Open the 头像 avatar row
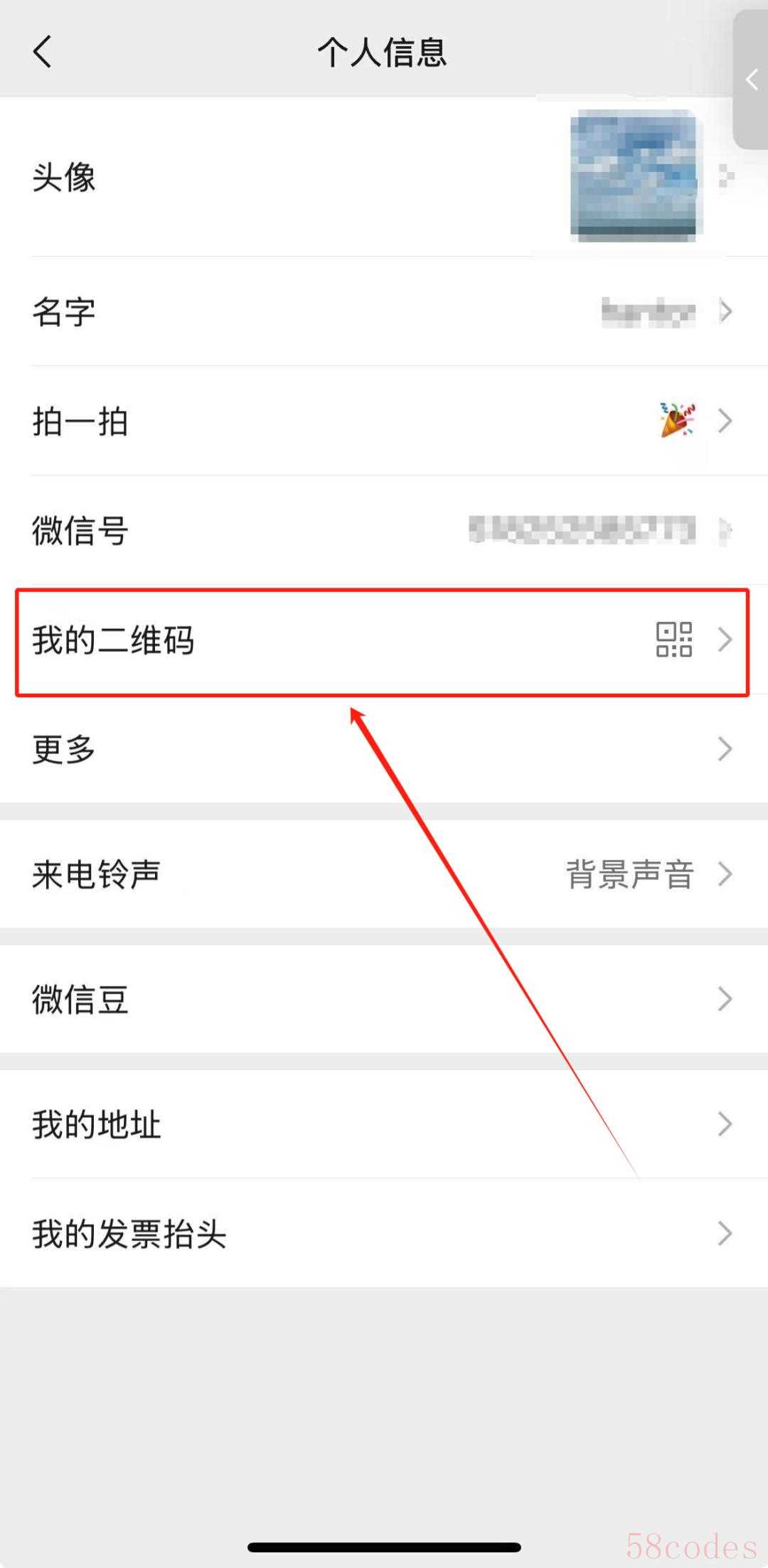 [x=384, y=176]
